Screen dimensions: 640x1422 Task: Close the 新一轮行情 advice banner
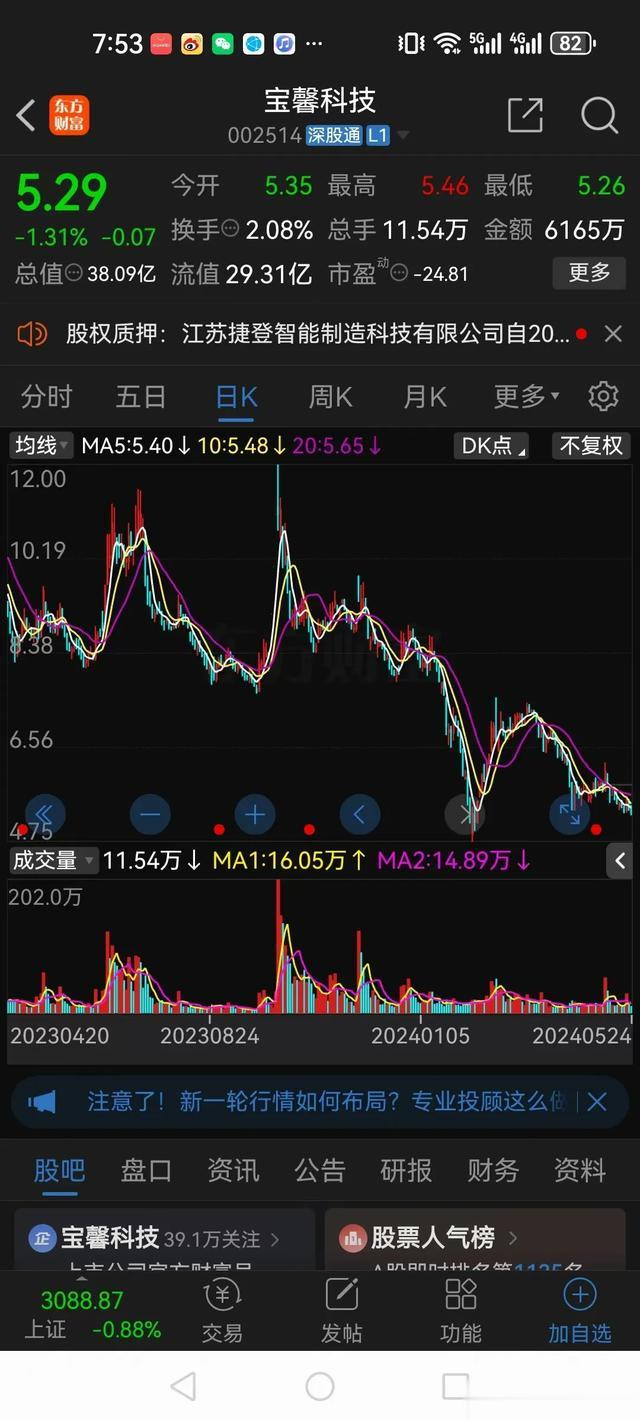click(x=597, y=1102)
